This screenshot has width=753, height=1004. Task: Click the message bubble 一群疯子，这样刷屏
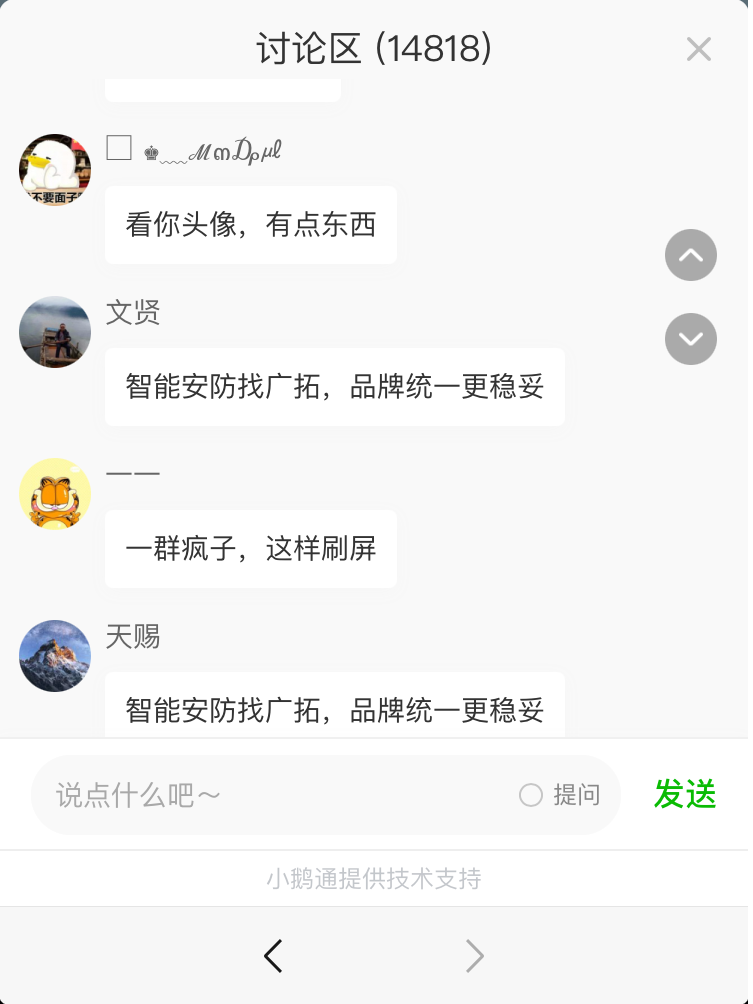[x=250, y=549]
